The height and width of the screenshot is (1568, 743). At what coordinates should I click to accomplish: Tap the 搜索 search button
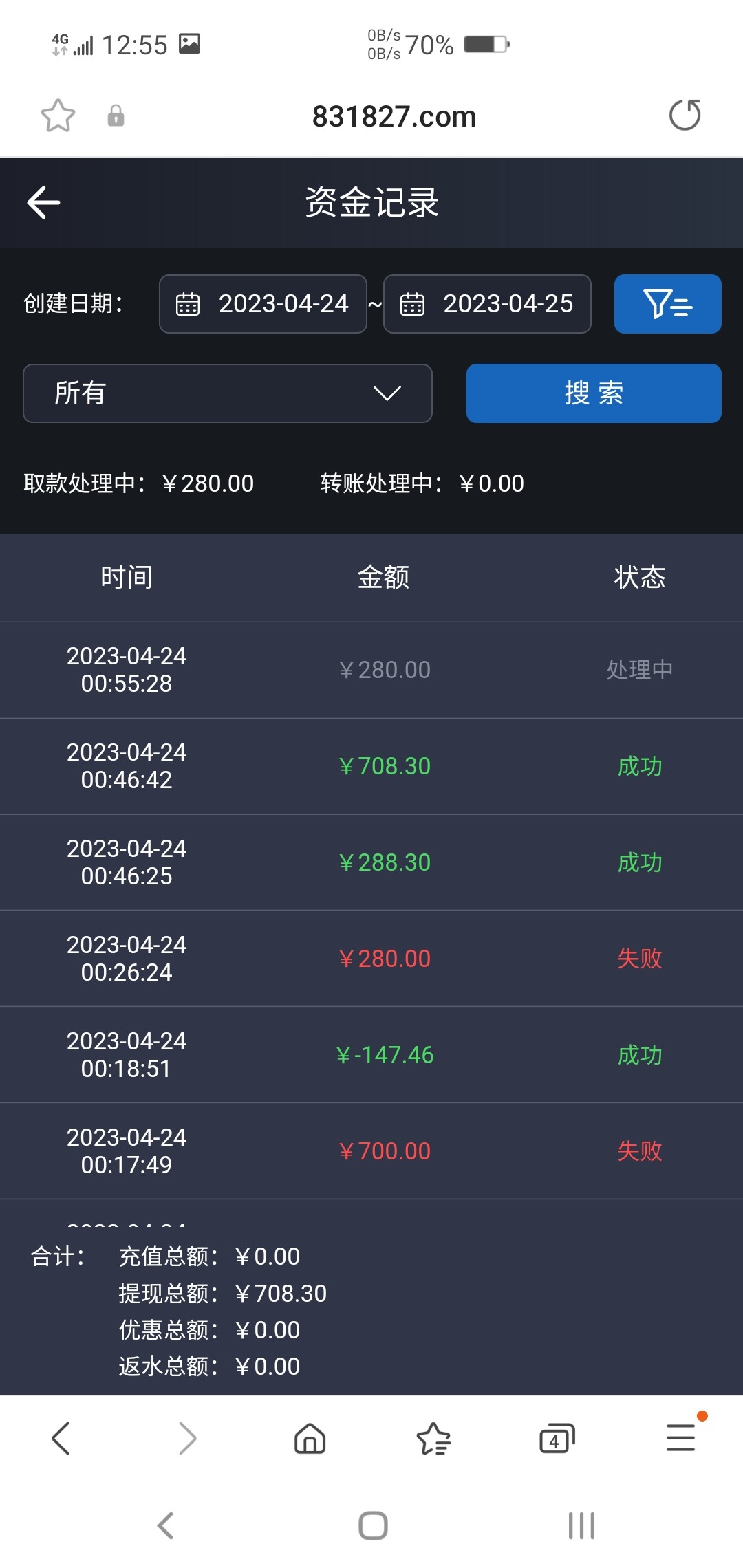594,393
